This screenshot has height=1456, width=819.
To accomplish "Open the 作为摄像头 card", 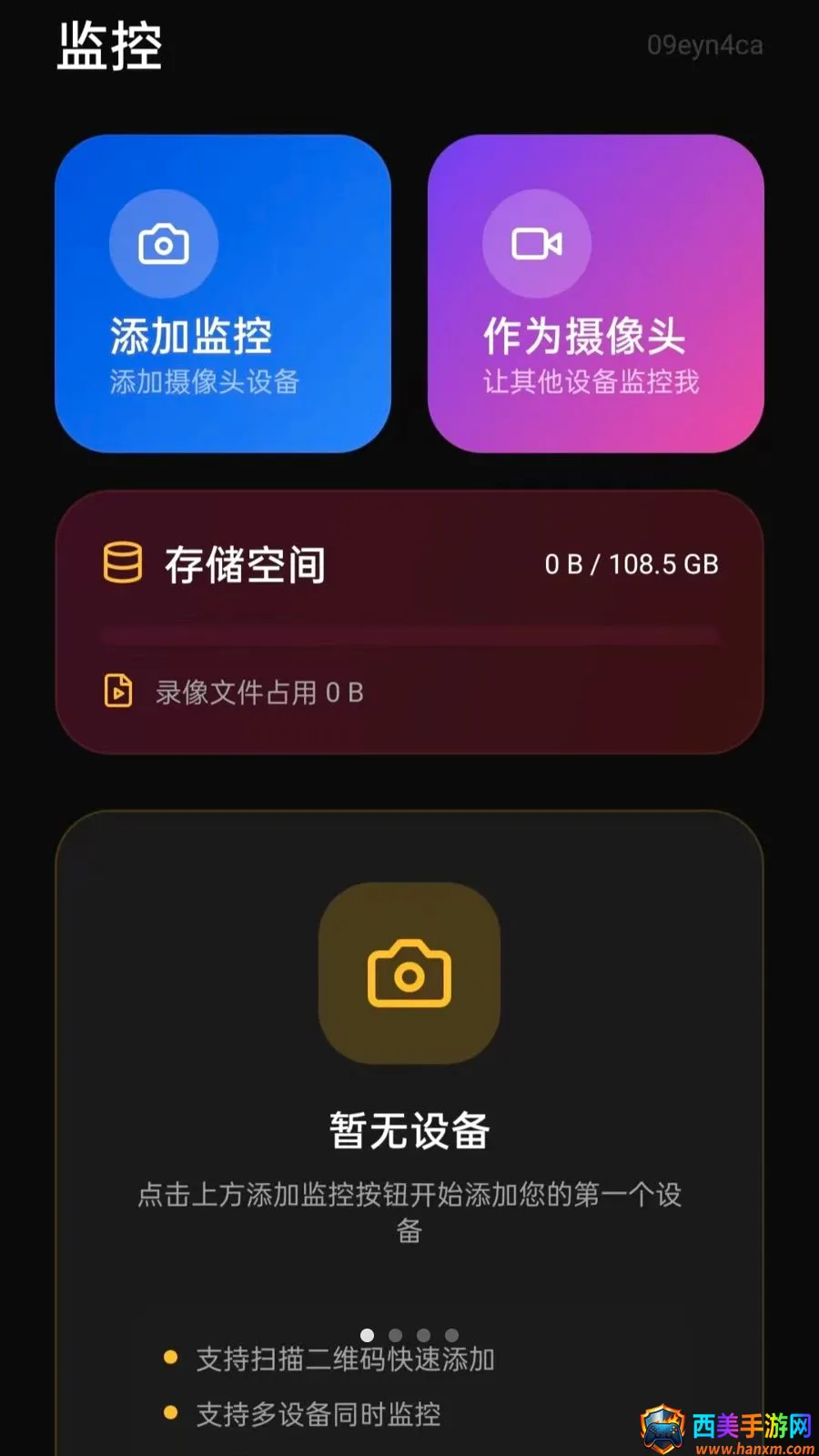I will [596, 293].
